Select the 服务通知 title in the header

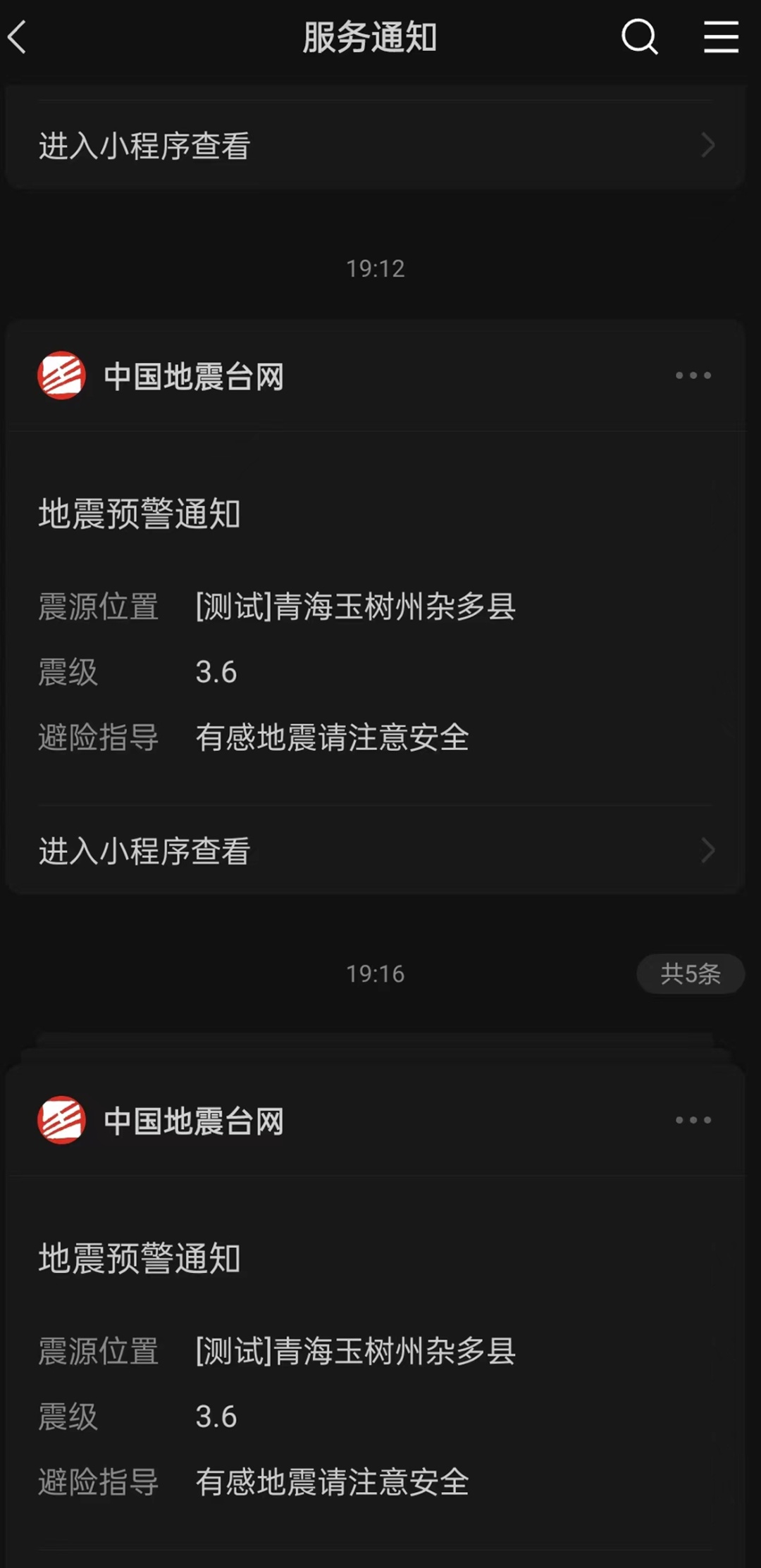[371, 37]
